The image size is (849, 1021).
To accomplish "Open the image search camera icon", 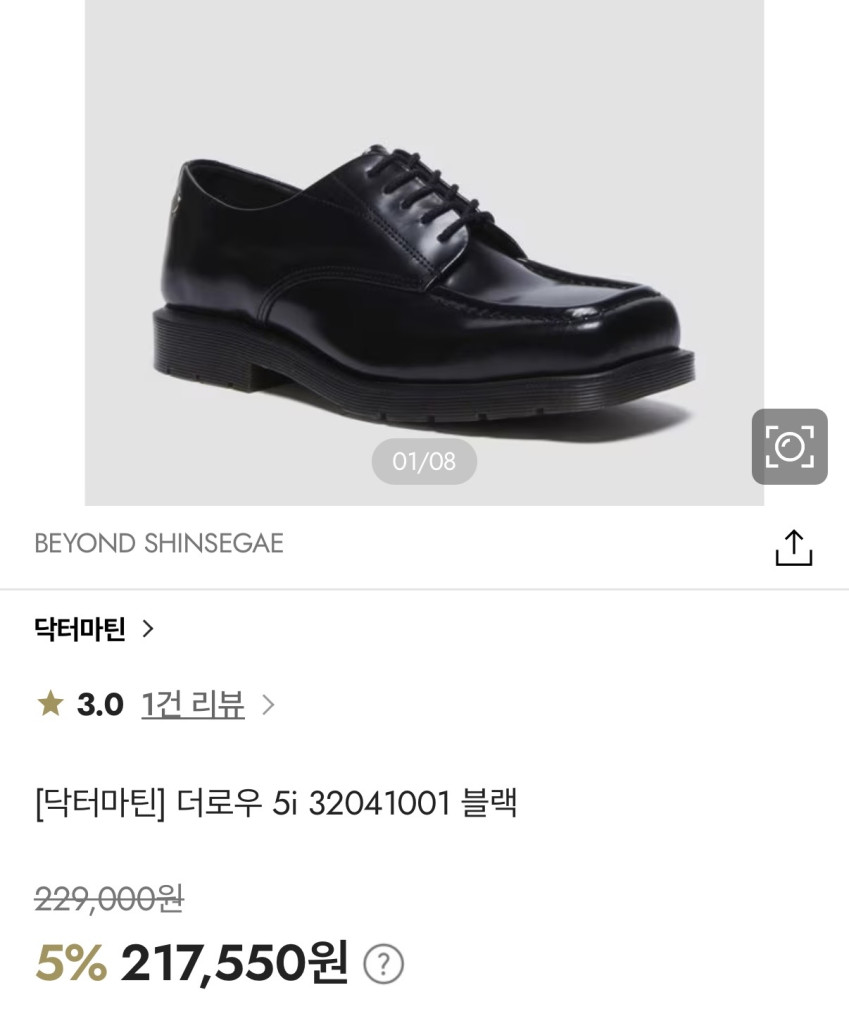I will tap(789, 446).
